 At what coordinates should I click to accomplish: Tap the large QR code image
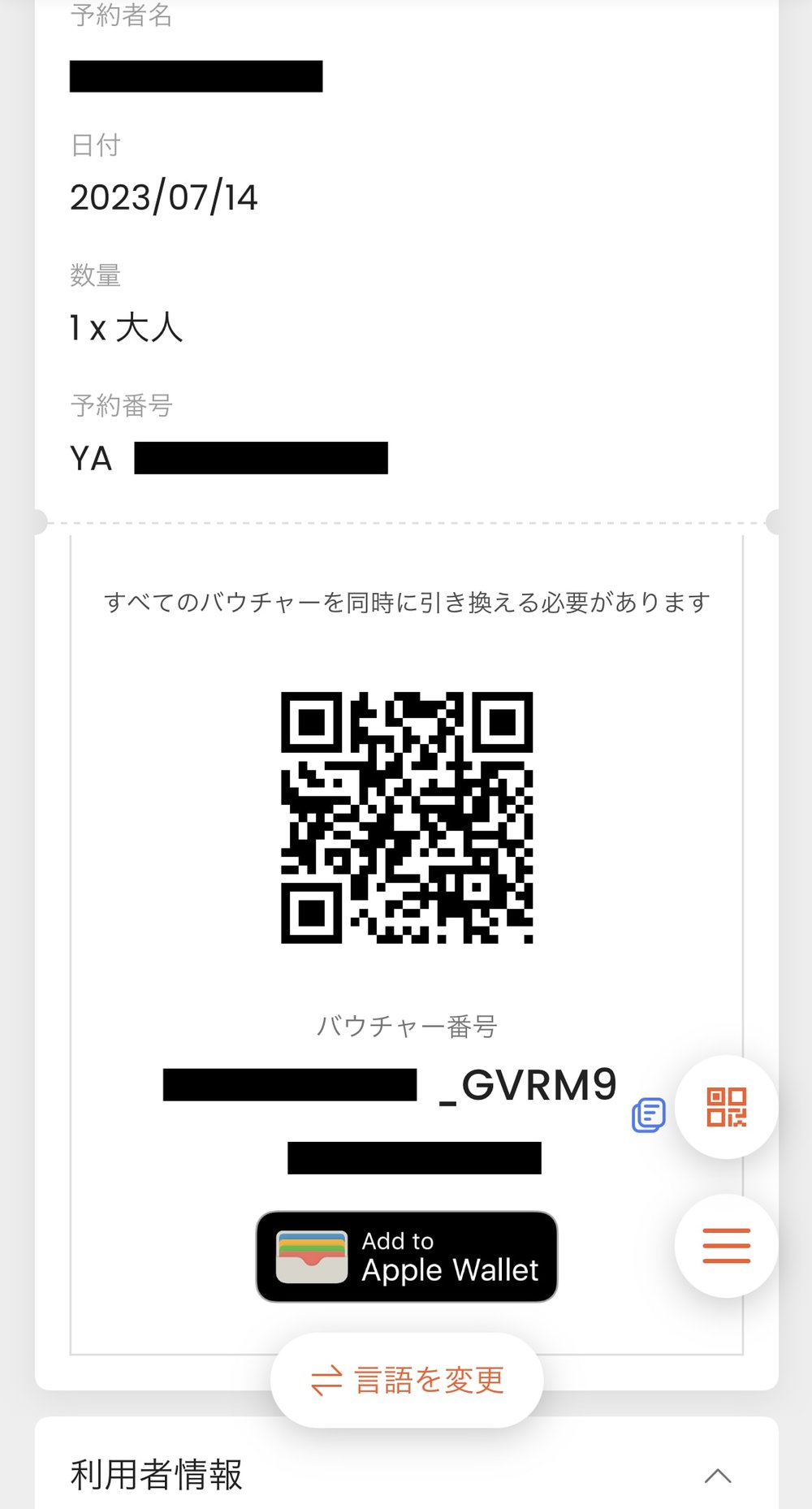coord(406,815)
